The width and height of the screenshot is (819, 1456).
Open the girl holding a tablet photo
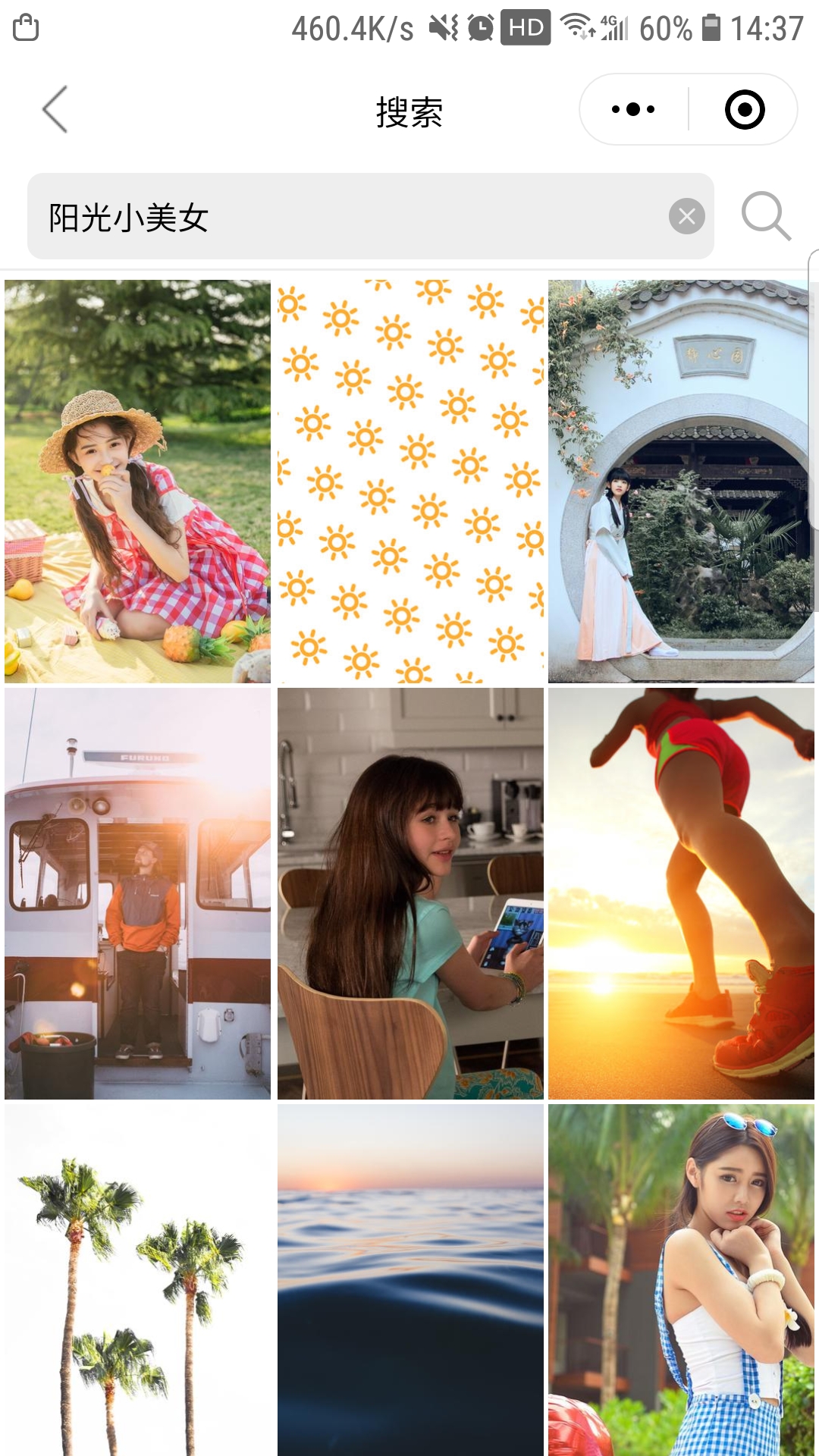[x=410, y=893]
